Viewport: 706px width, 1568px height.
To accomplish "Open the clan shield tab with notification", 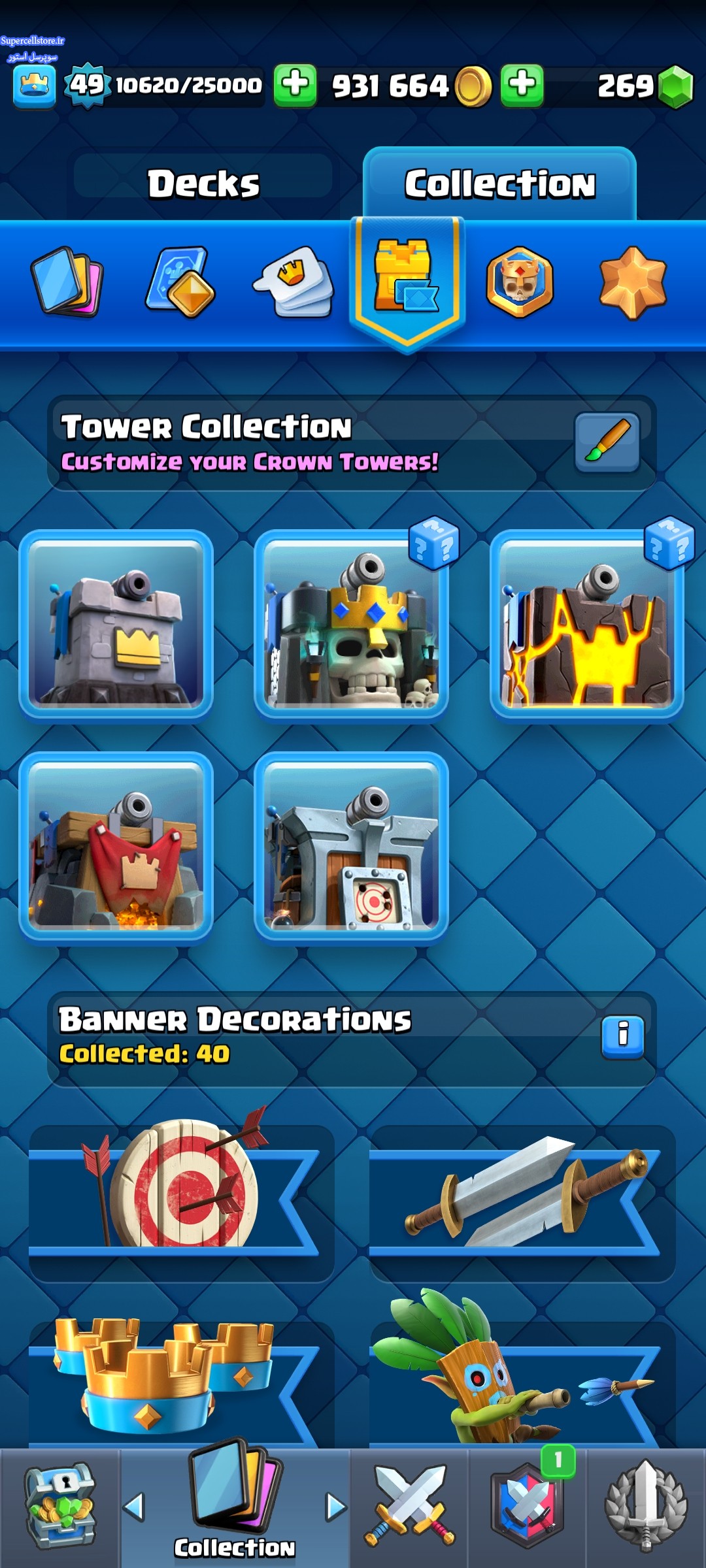I will point(528,1508).
